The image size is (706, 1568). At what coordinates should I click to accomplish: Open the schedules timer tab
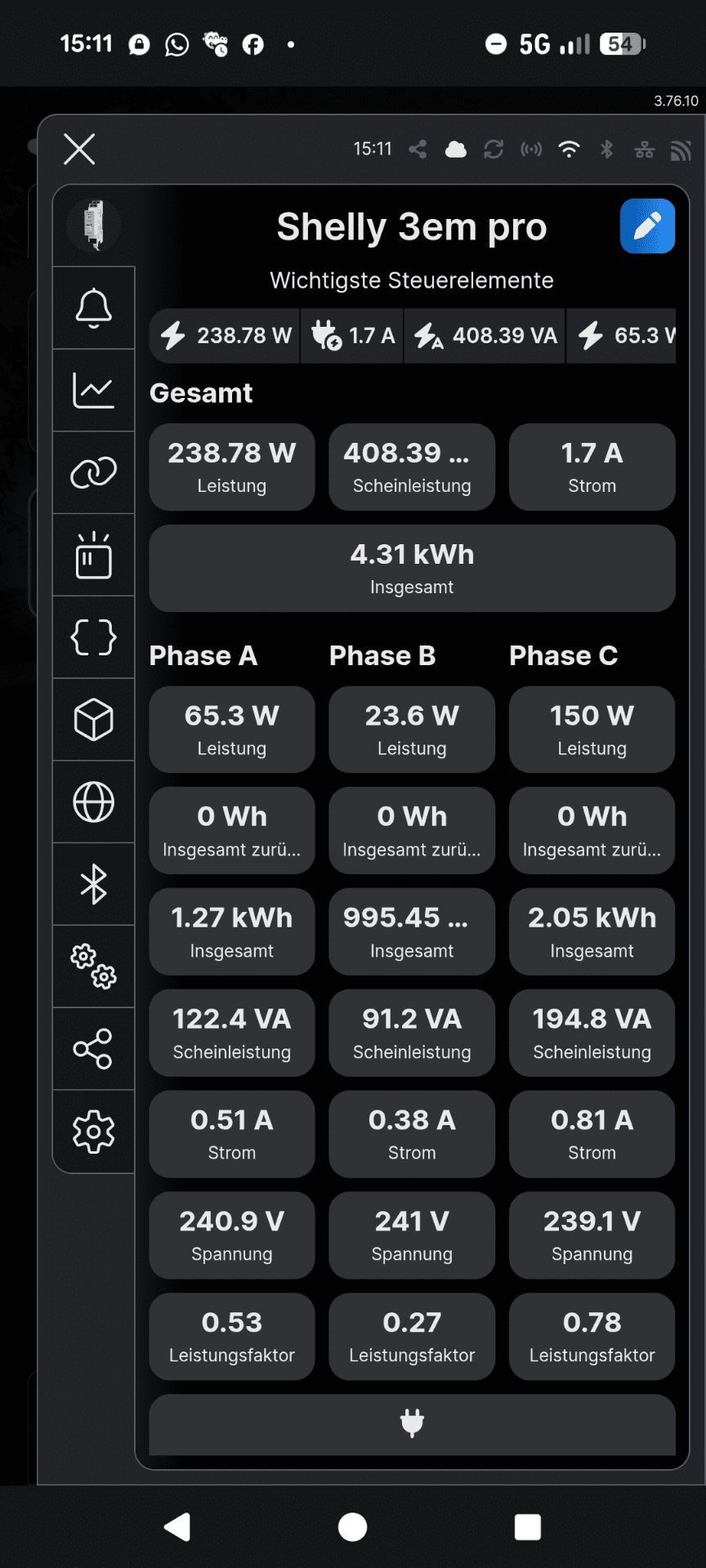point(94,556)
